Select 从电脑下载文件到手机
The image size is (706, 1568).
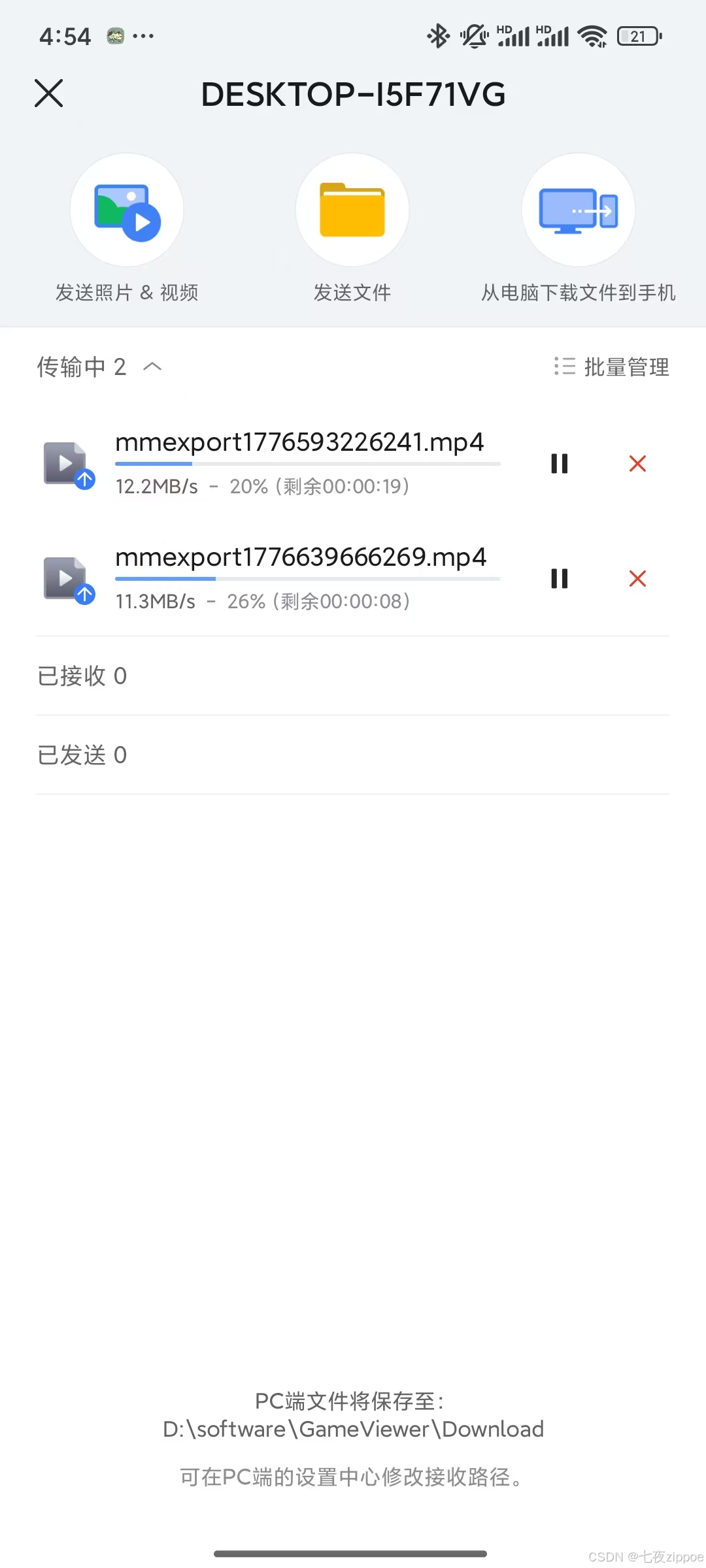pos(579,210)
